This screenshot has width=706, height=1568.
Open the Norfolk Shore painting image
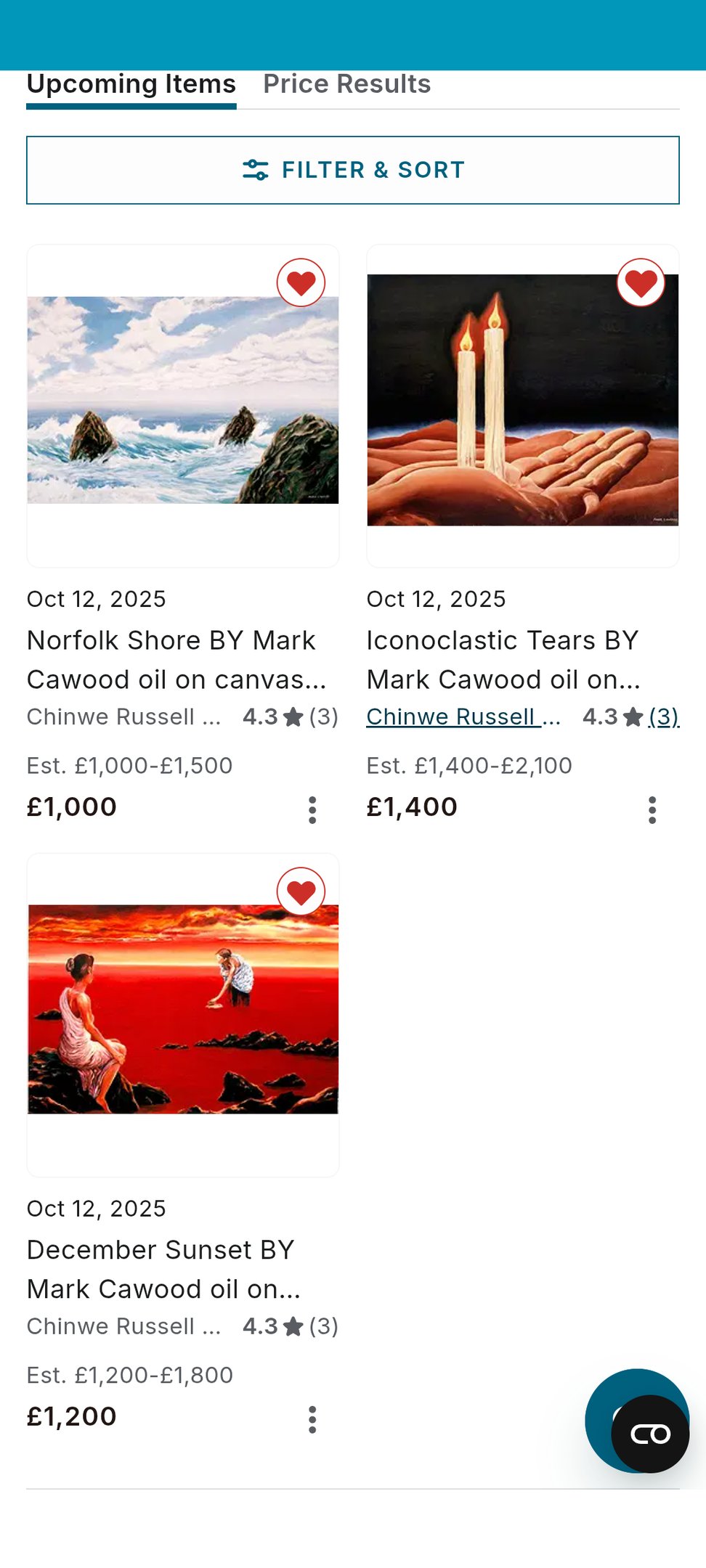click(183, 400)
